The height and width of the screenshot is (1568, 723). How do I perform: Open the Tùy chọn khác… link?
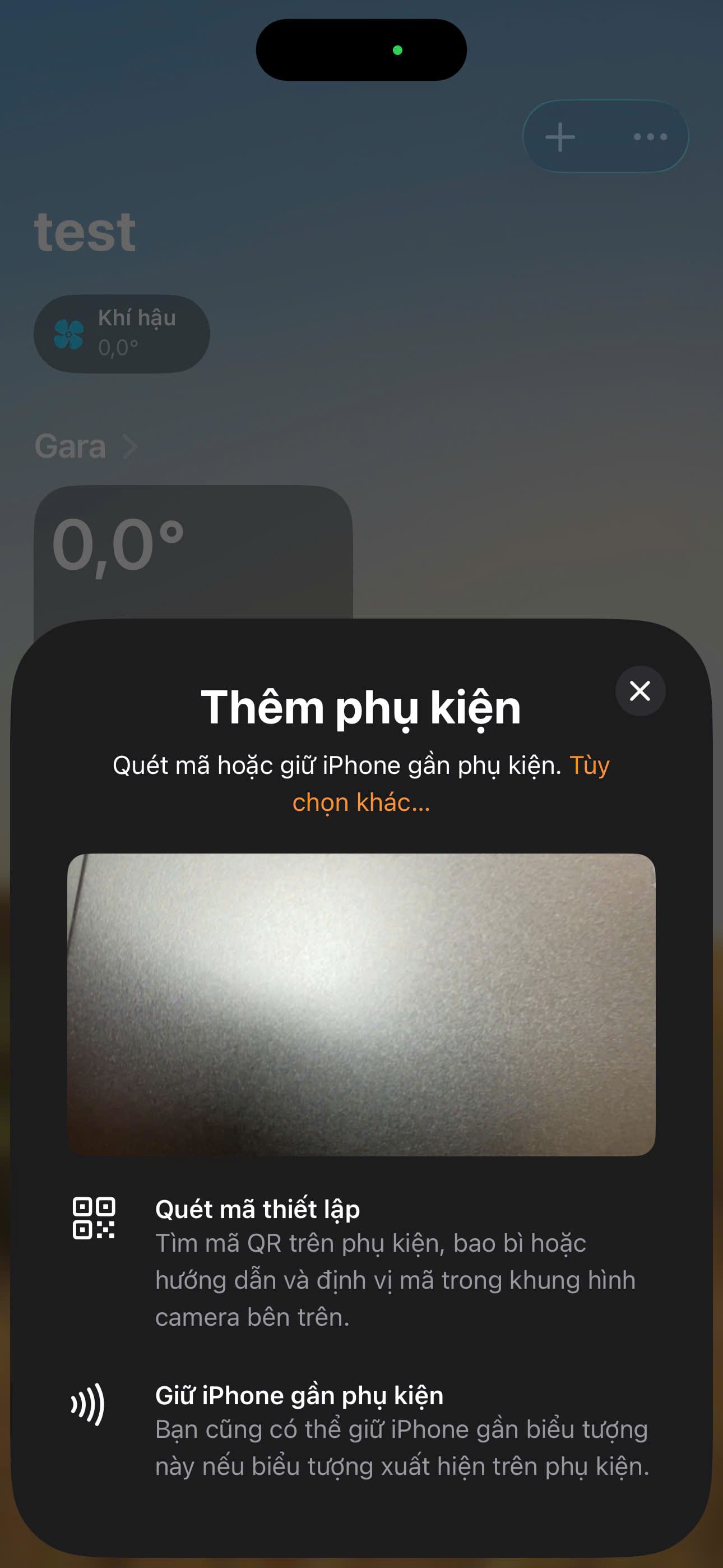point(361,803)
